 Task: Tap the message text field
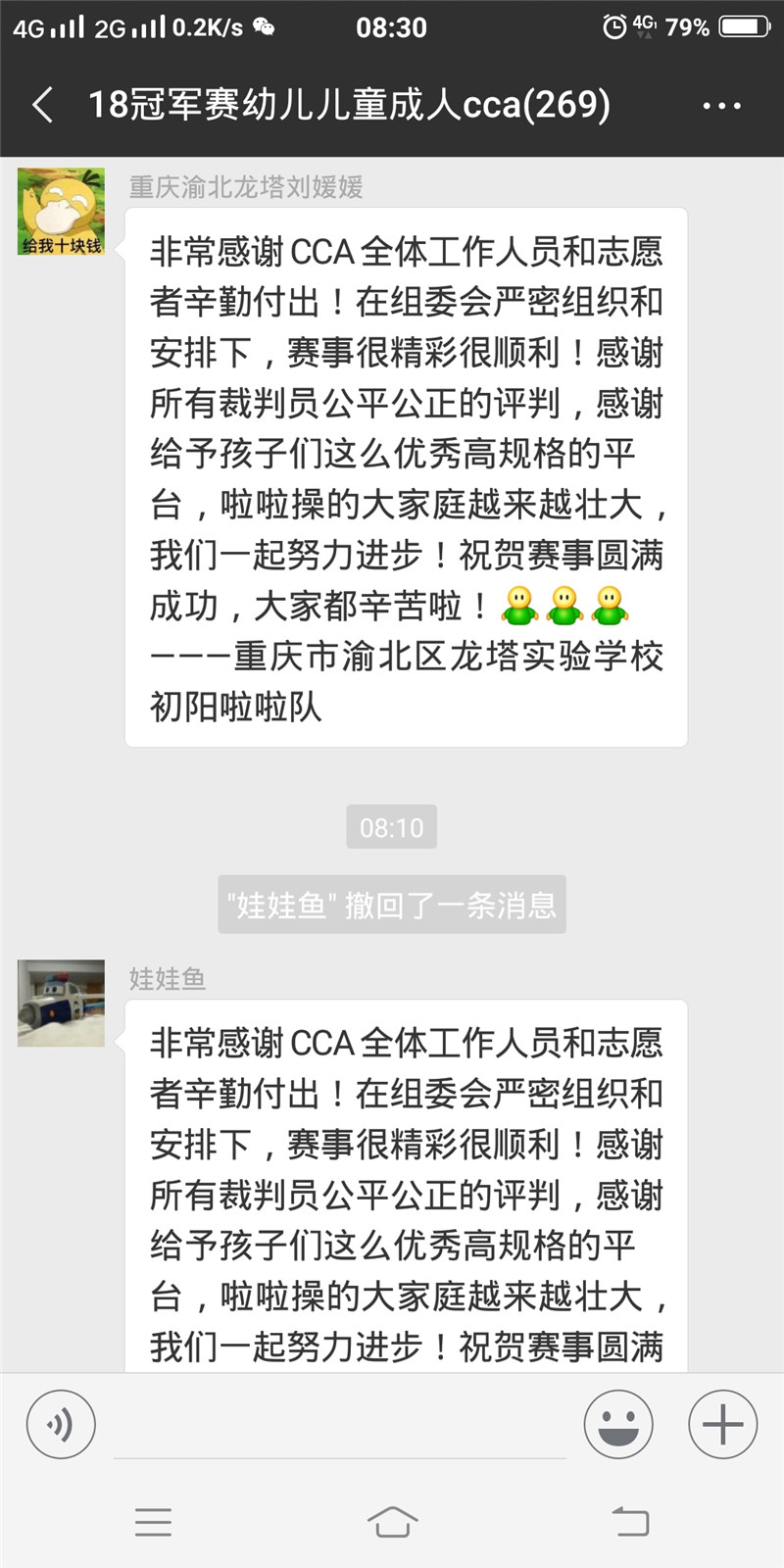click(339, 1426)
